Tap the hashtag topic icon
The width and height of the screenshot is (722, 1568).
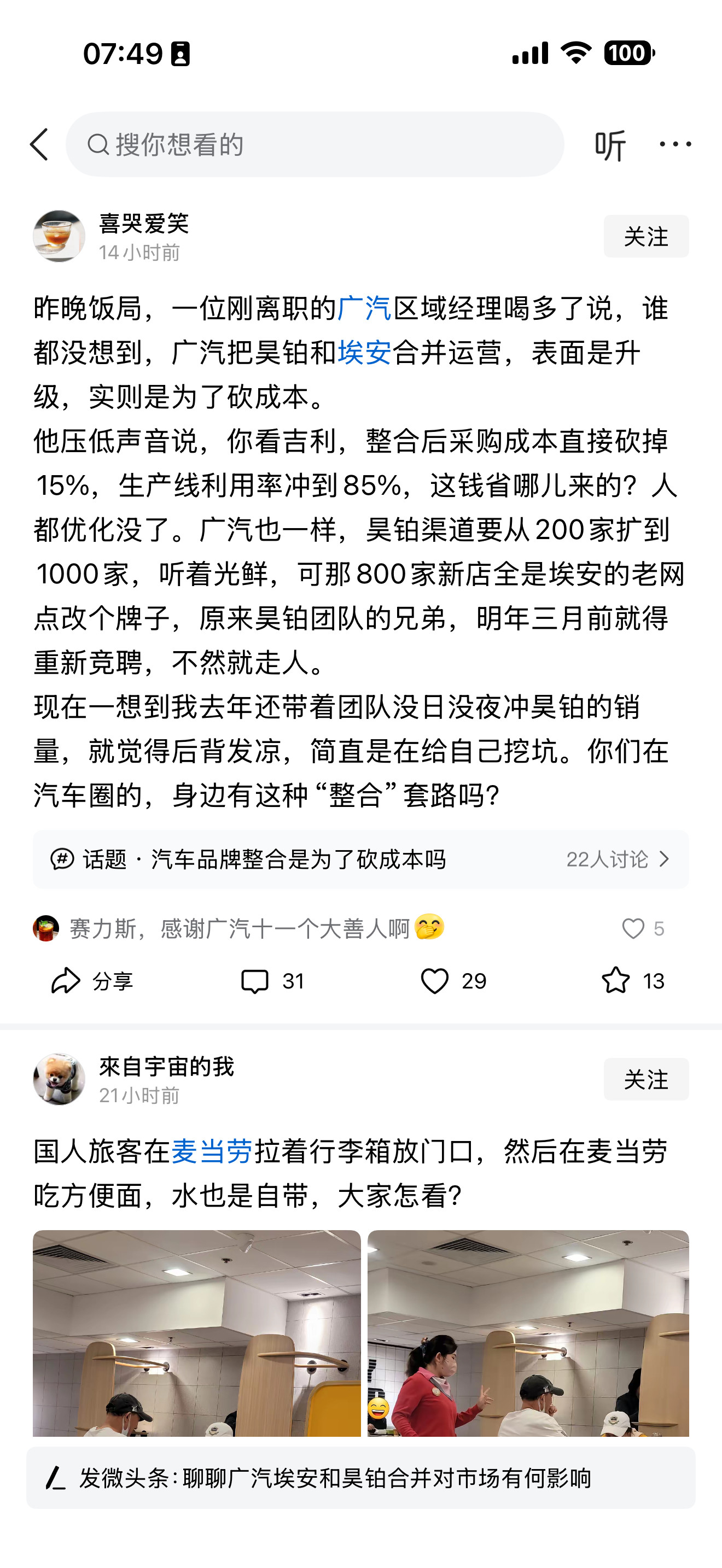63,859
